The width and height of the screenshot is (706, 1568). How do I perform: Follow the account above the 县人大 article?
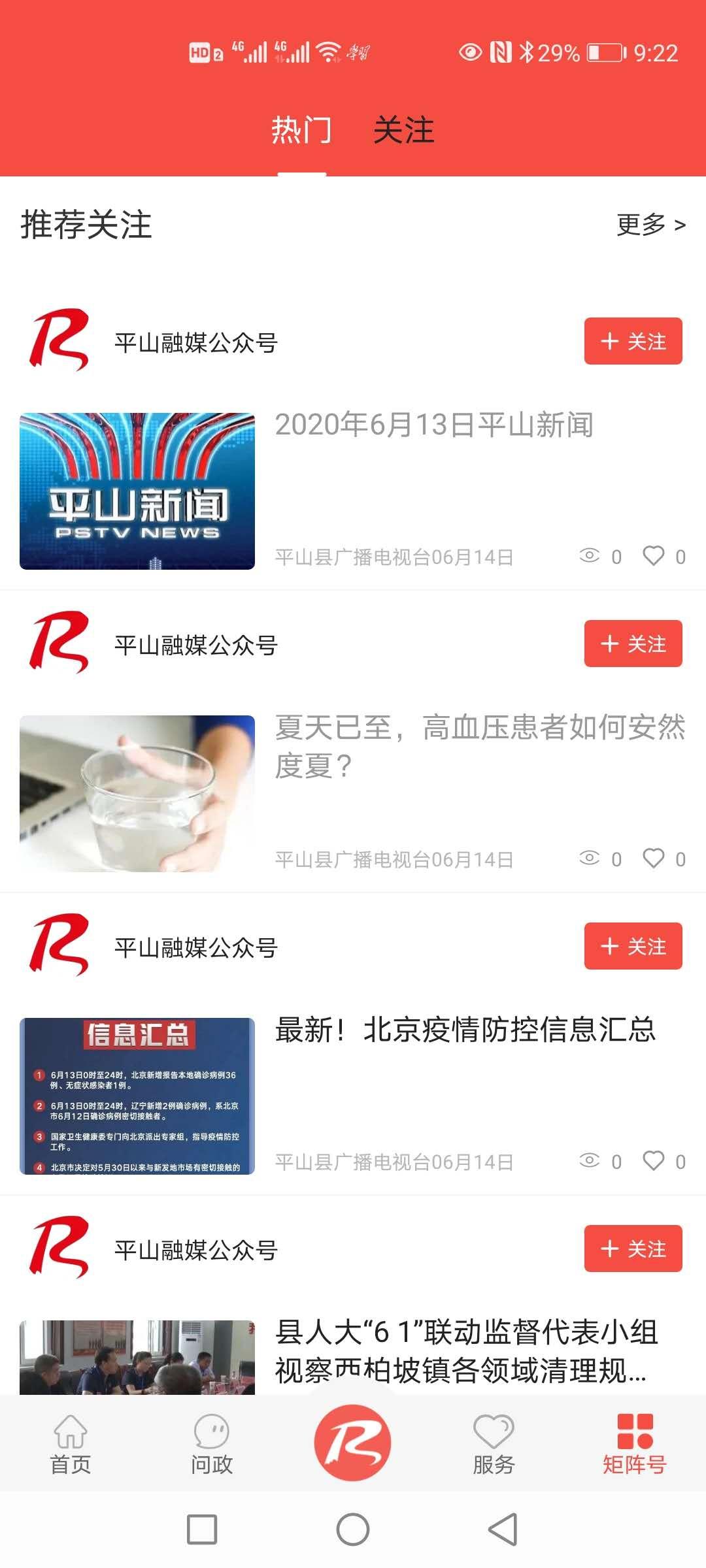(x=633, y=1249)
